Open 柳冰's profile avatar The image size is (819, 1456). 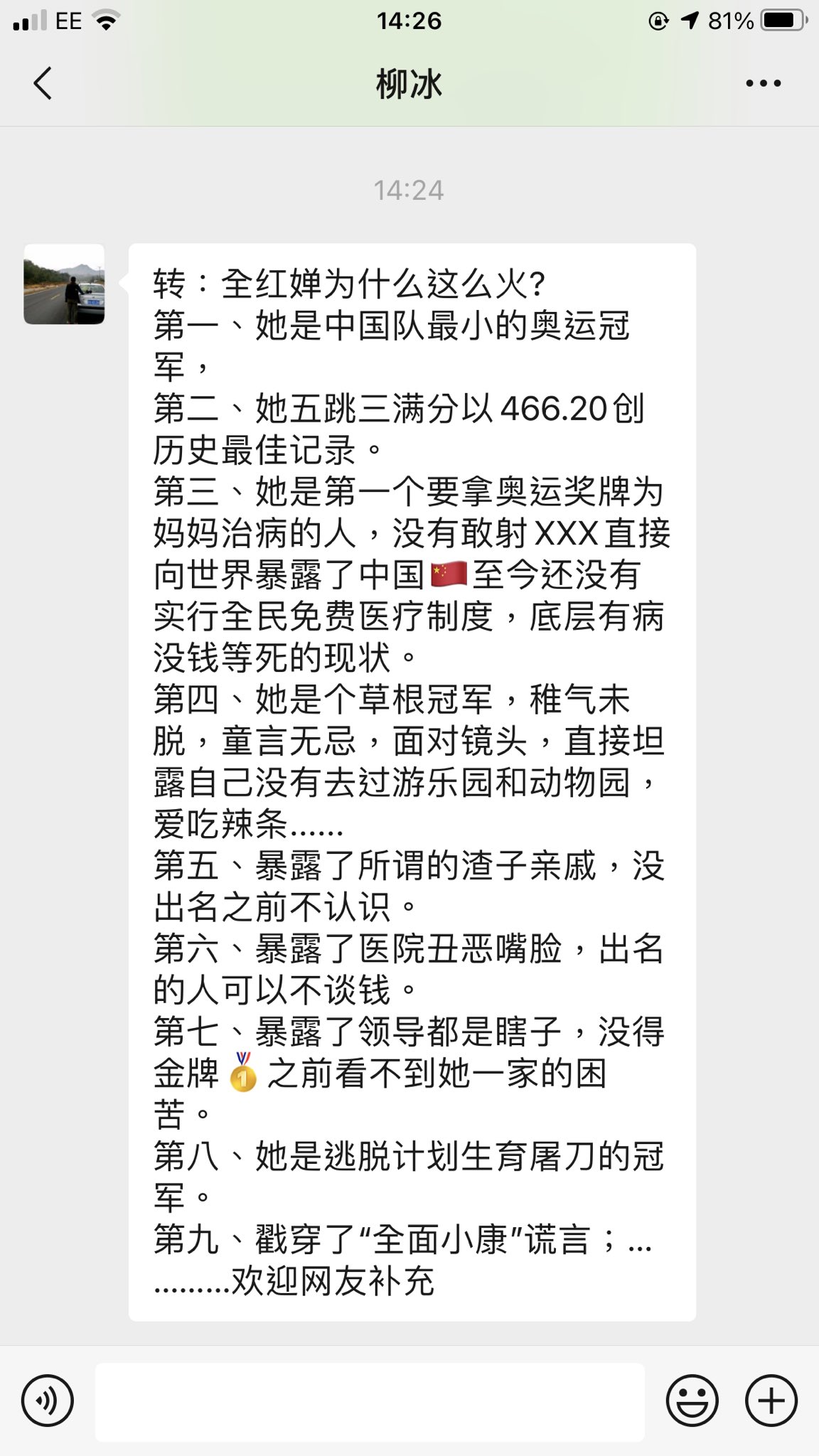point(64,284)
